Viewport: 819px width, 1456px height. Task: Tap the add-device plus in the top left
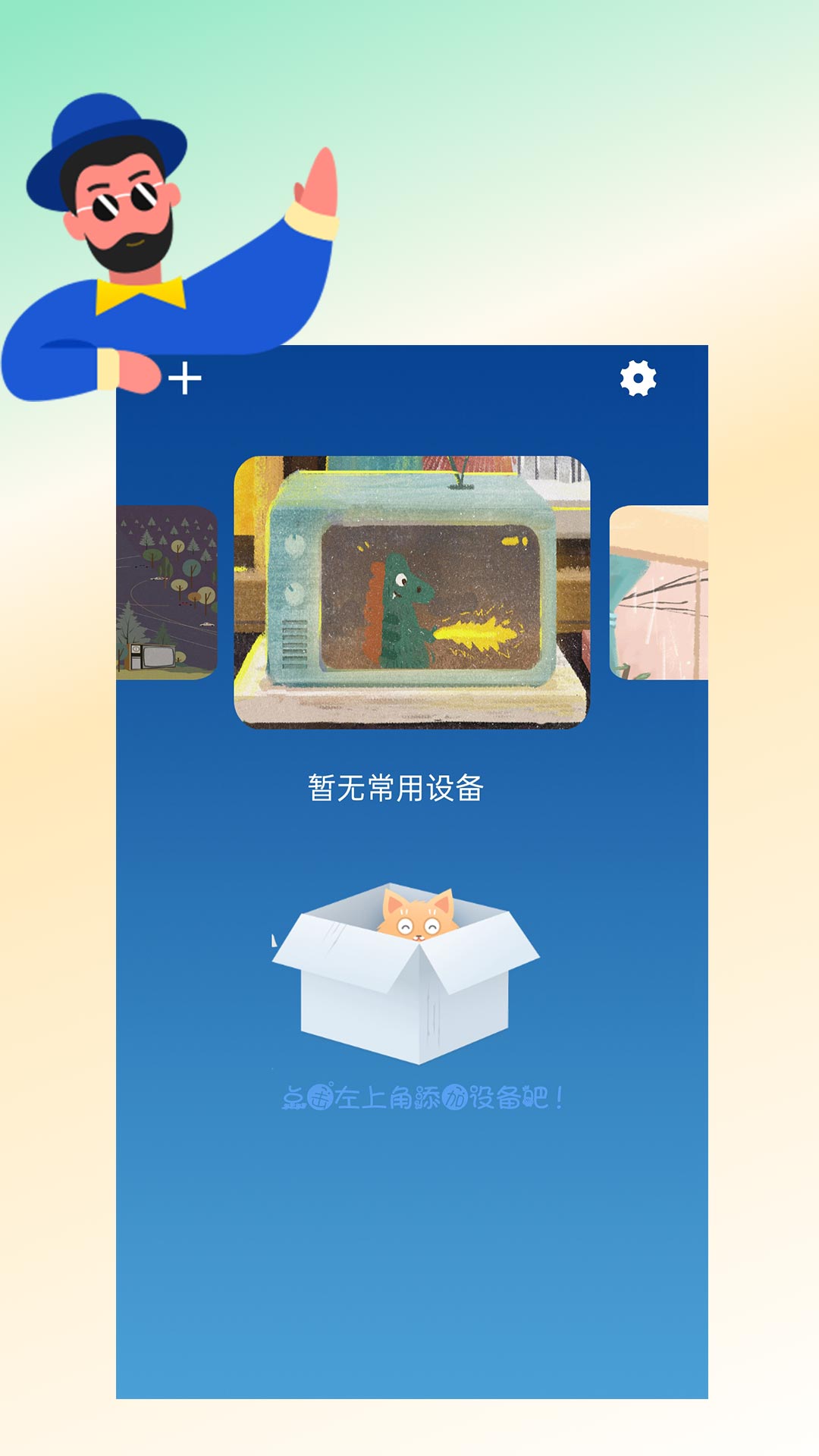click(184, 377)
